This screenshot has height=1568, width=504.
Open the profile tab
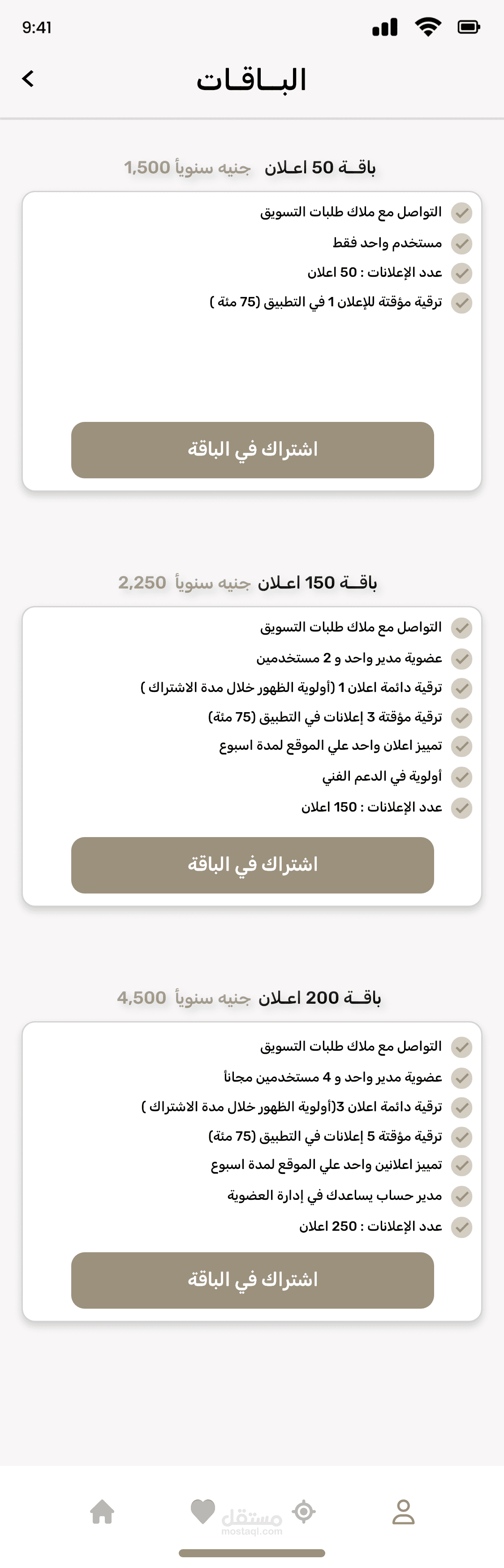(x=403, y=1512)
